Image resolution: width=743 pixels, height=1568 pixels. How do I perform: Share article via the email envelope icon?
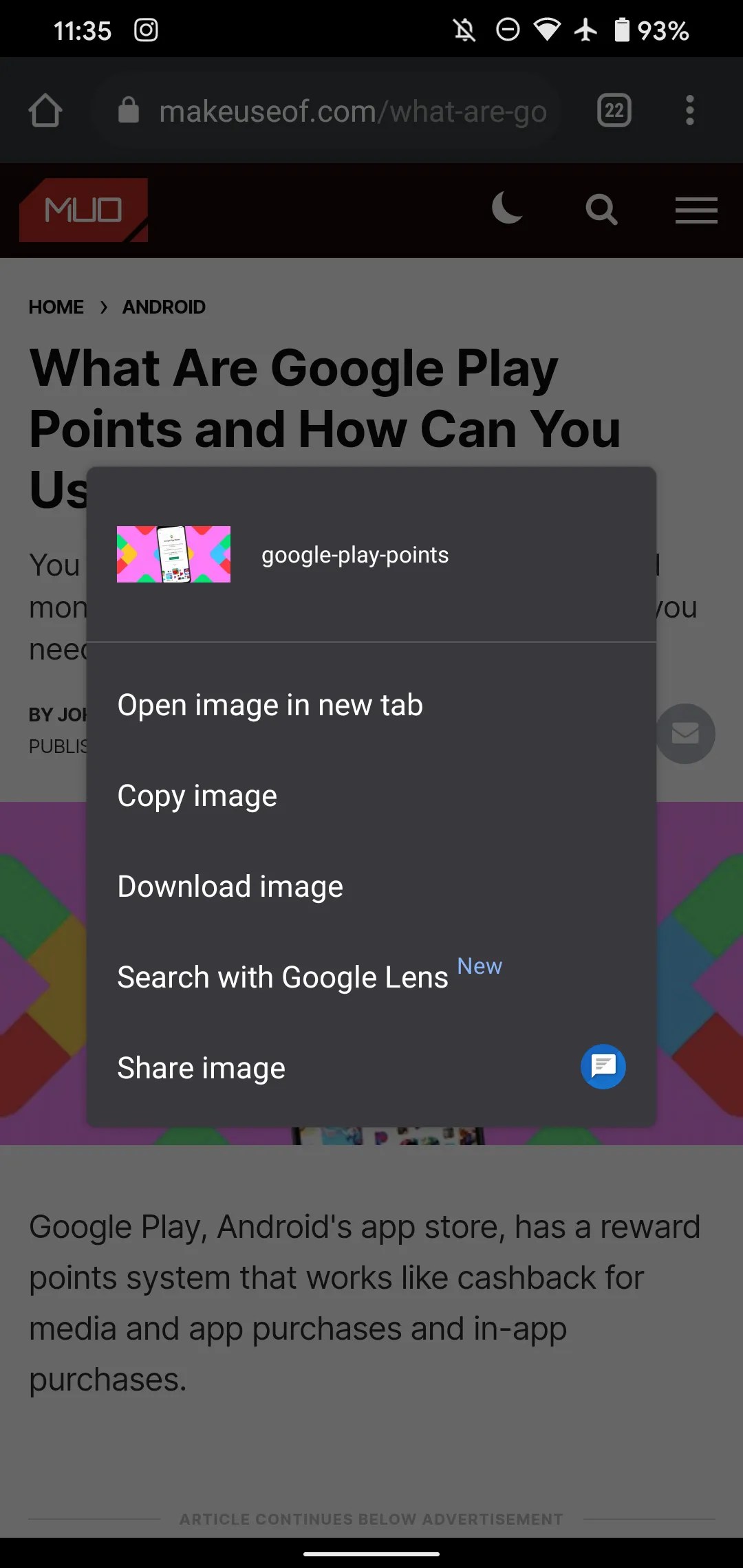[685, 734]
